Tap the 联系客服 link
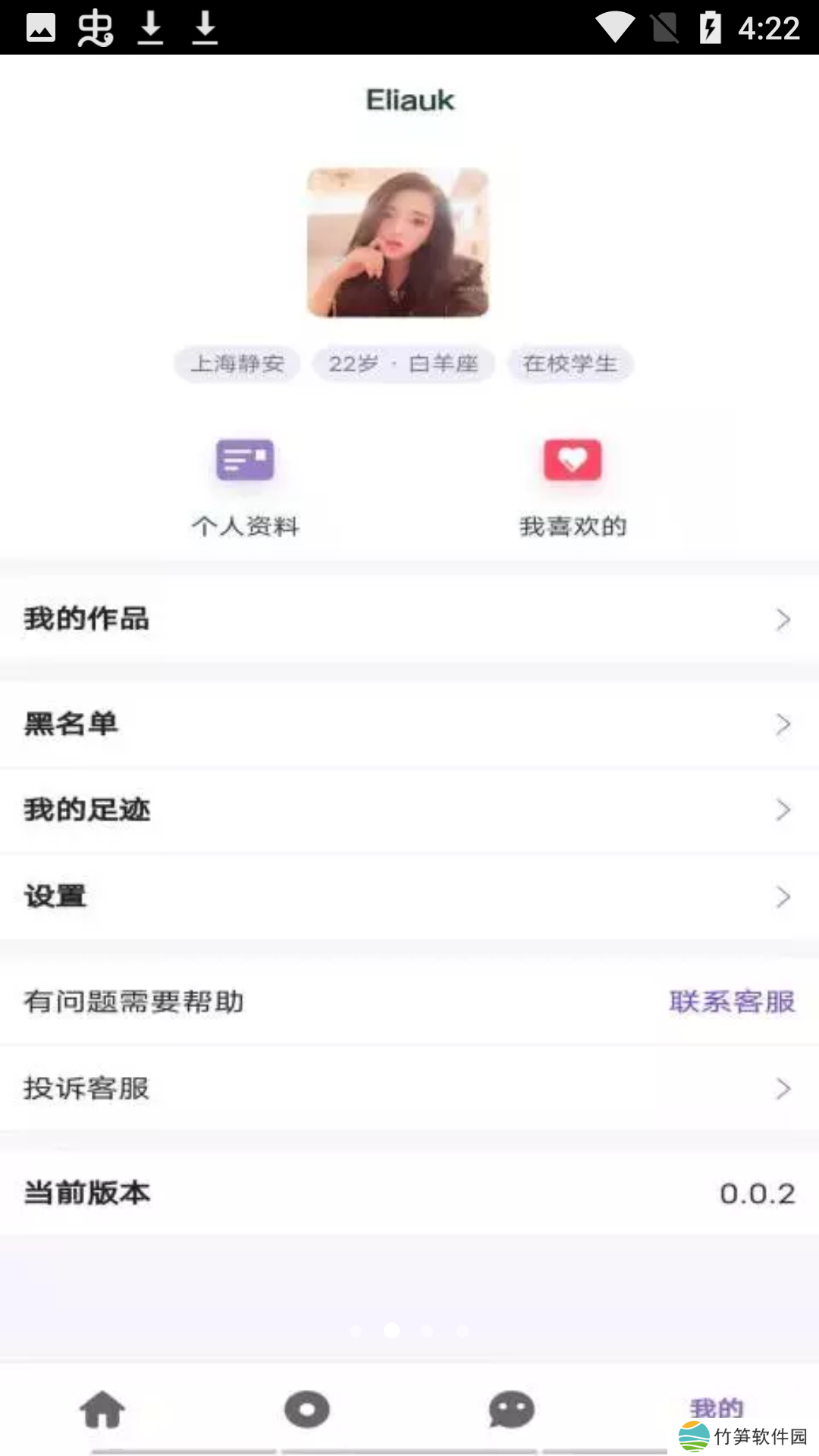The image size is (819, 1456). pos(732,1002)
